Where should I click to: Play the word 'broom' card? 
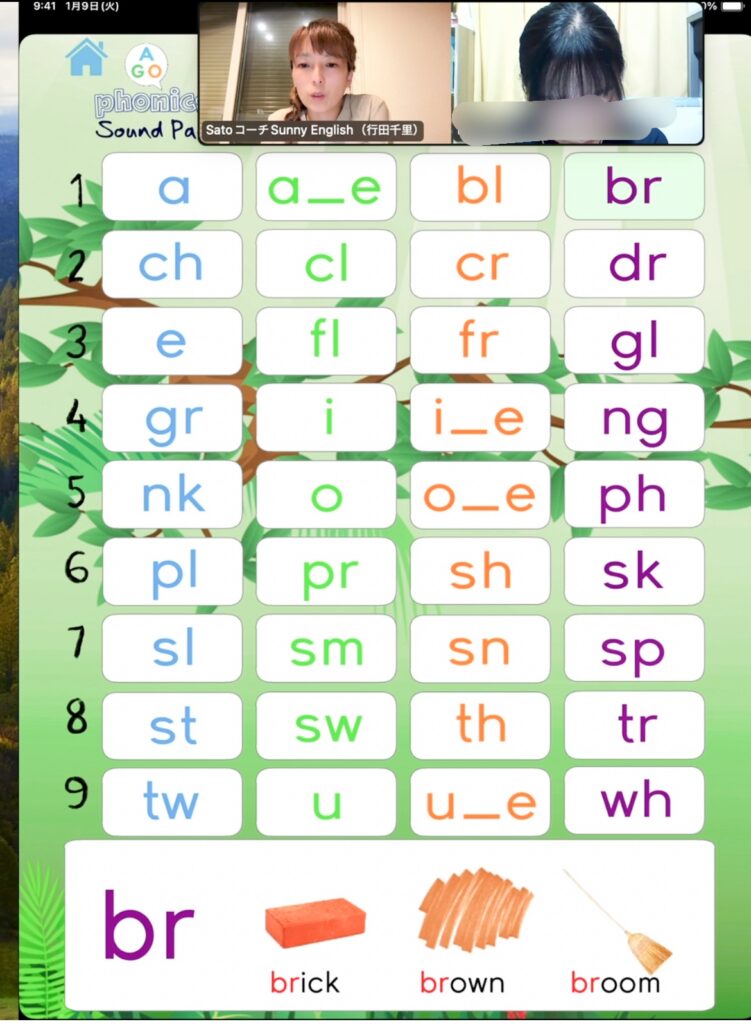(616, 934)
